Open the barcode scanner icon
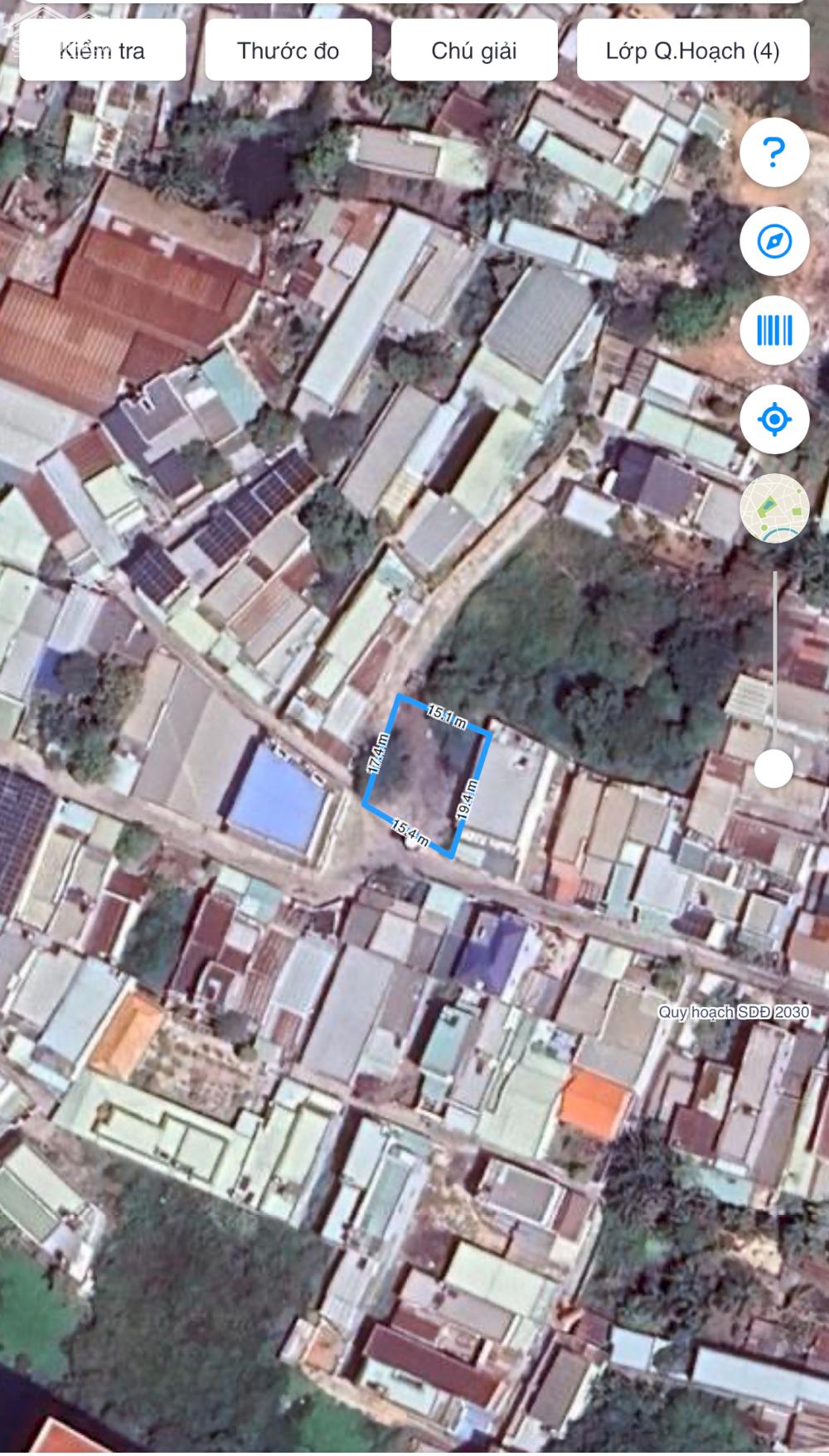Image resolution: width=829 pixels, height=1456 pixels. point(773,331)
